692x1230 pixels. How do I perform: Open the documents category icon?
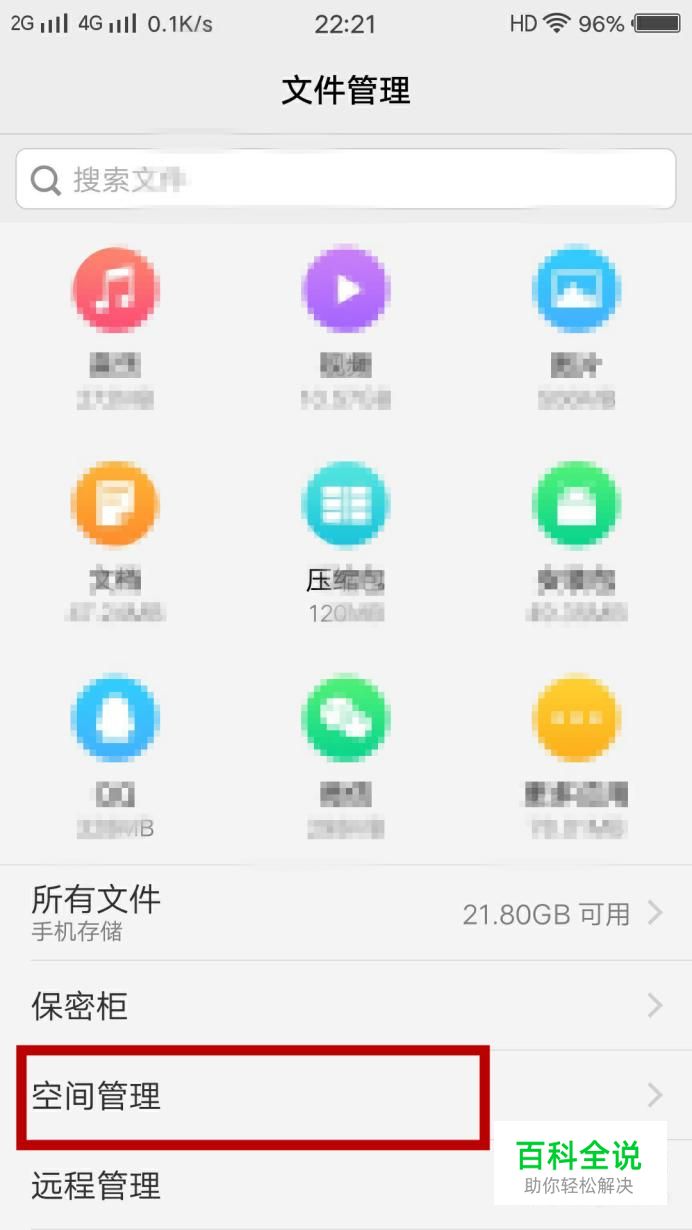(116, 504)
